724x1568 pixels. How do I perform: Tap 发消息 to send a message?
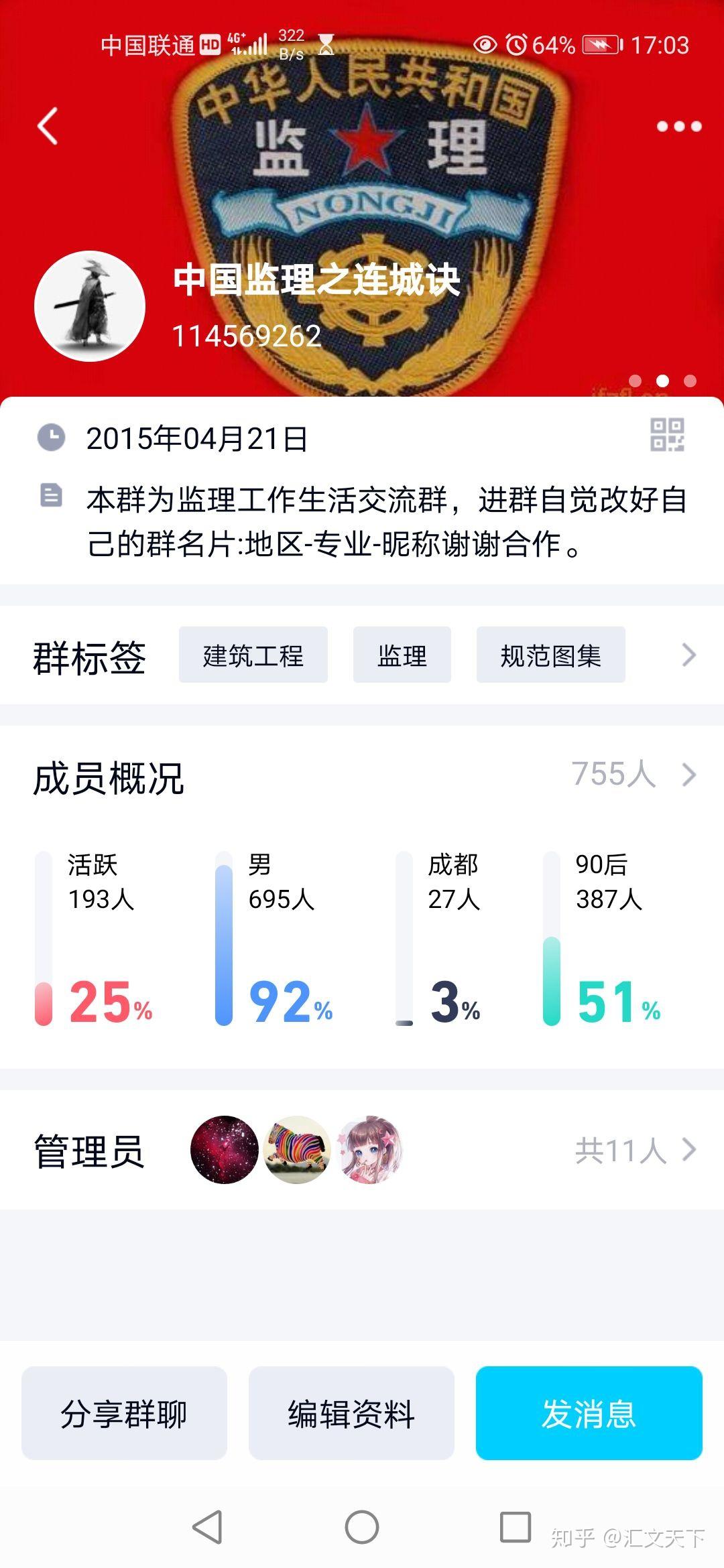[589, 1414]
